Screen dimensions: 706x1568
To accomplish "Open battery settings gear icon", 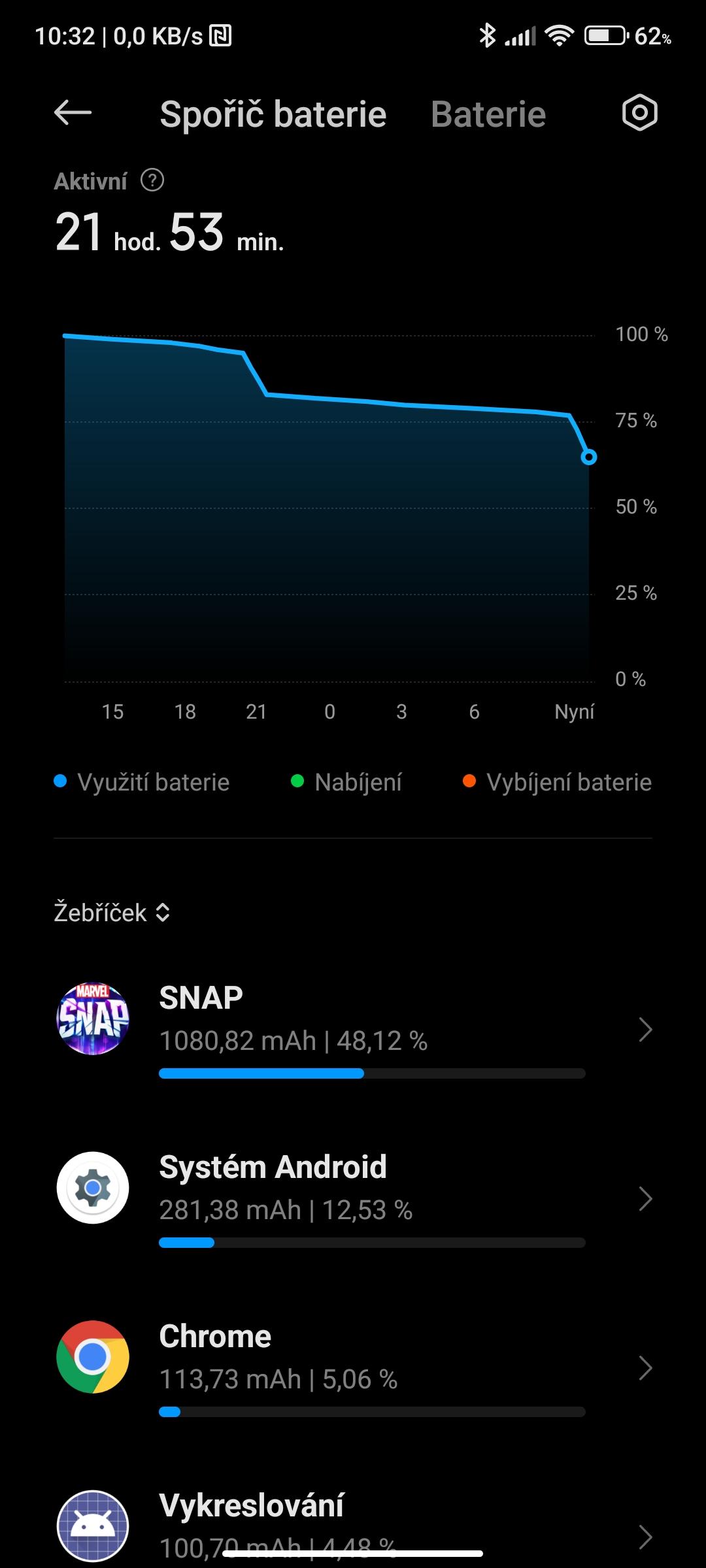I will click(x=639, y=113).
